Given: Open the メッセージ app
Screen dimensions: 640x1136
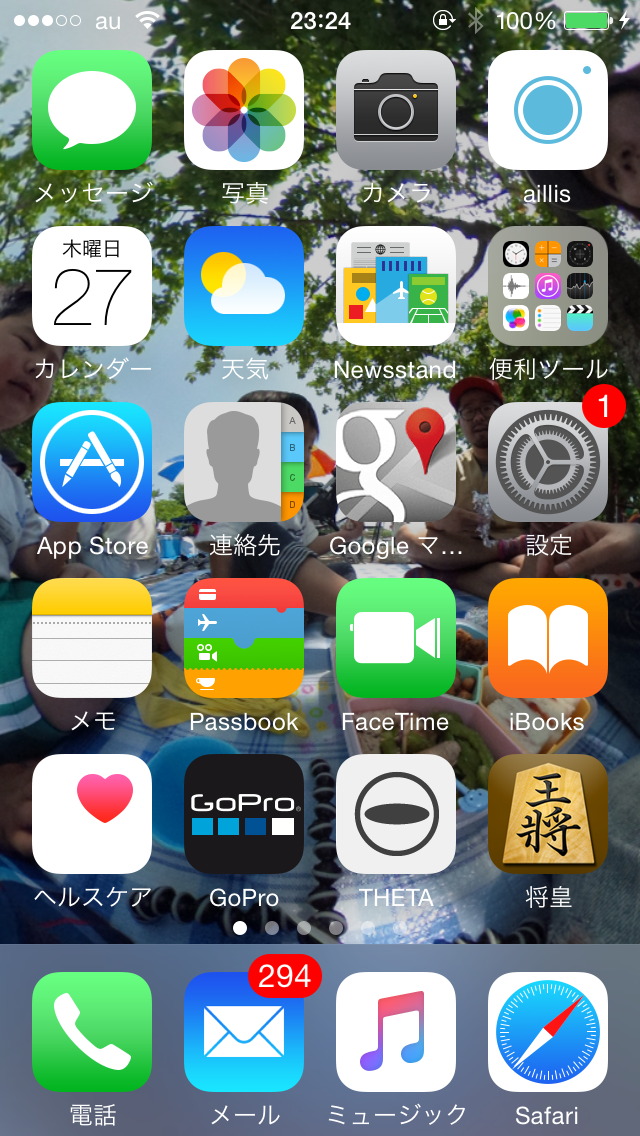Looking at the screenshot, I should point(92,110).
